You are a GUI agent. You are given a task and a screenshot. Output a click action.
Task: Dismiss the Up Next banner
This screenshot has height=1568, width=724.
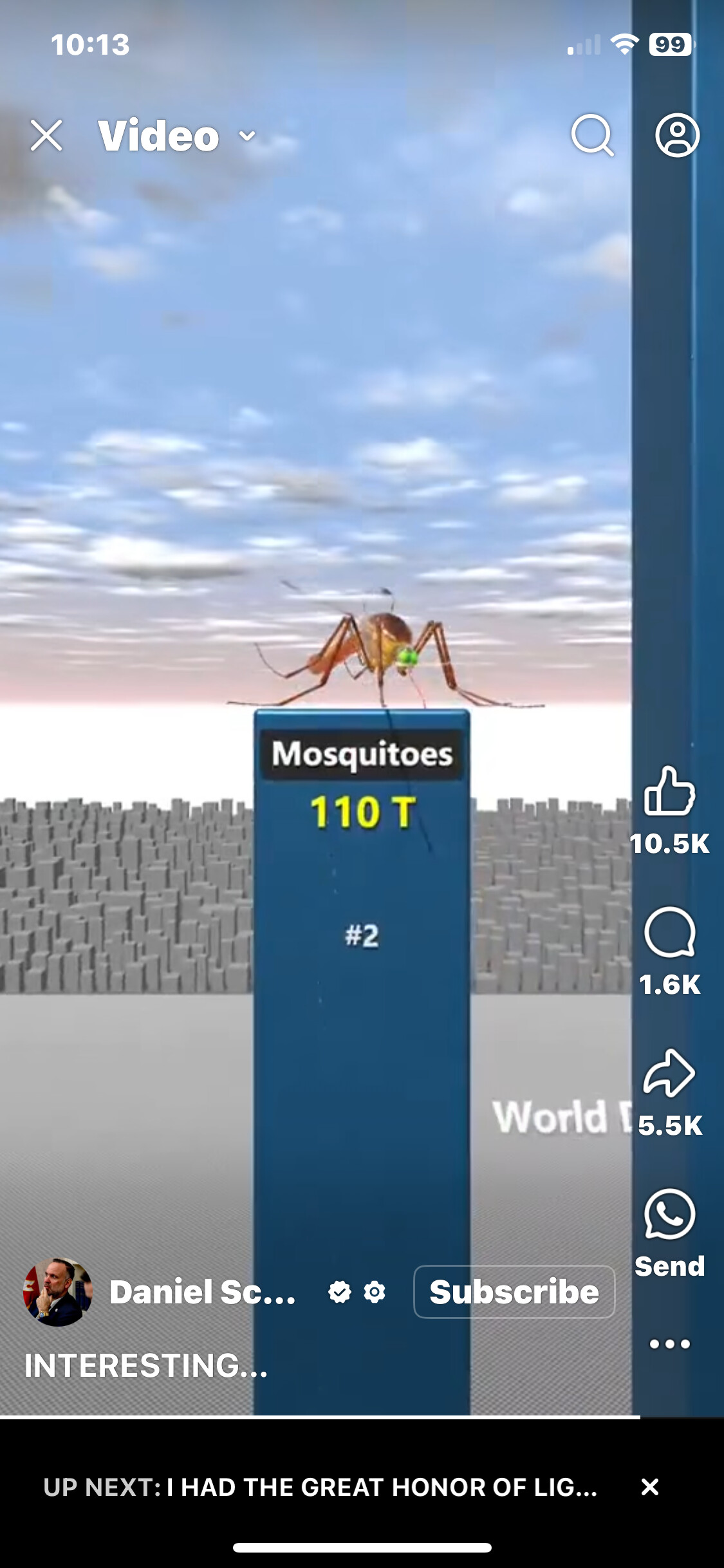[650, 1487]
